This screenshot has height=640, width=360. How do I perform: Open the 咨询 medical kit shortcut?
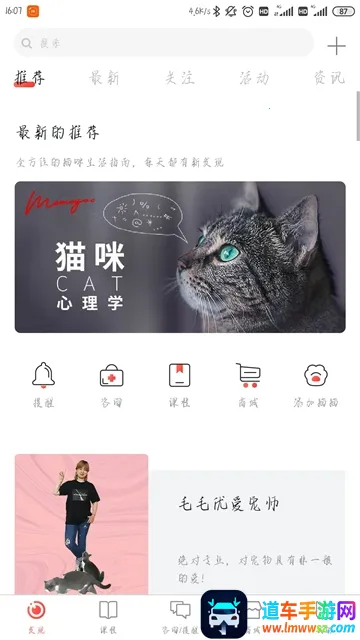tap(111, 385)
